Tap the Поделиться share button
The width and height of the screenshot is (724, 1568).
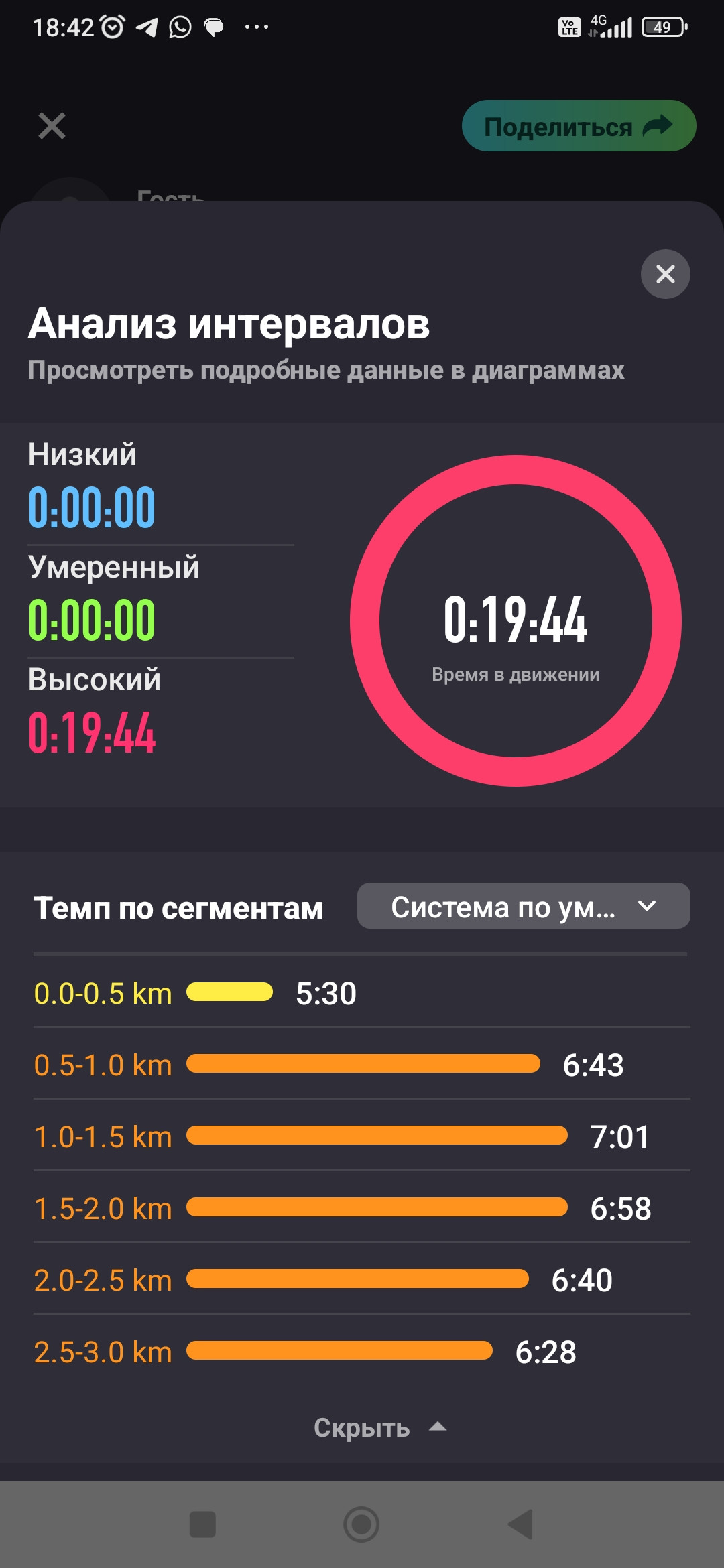coord(579,126)
